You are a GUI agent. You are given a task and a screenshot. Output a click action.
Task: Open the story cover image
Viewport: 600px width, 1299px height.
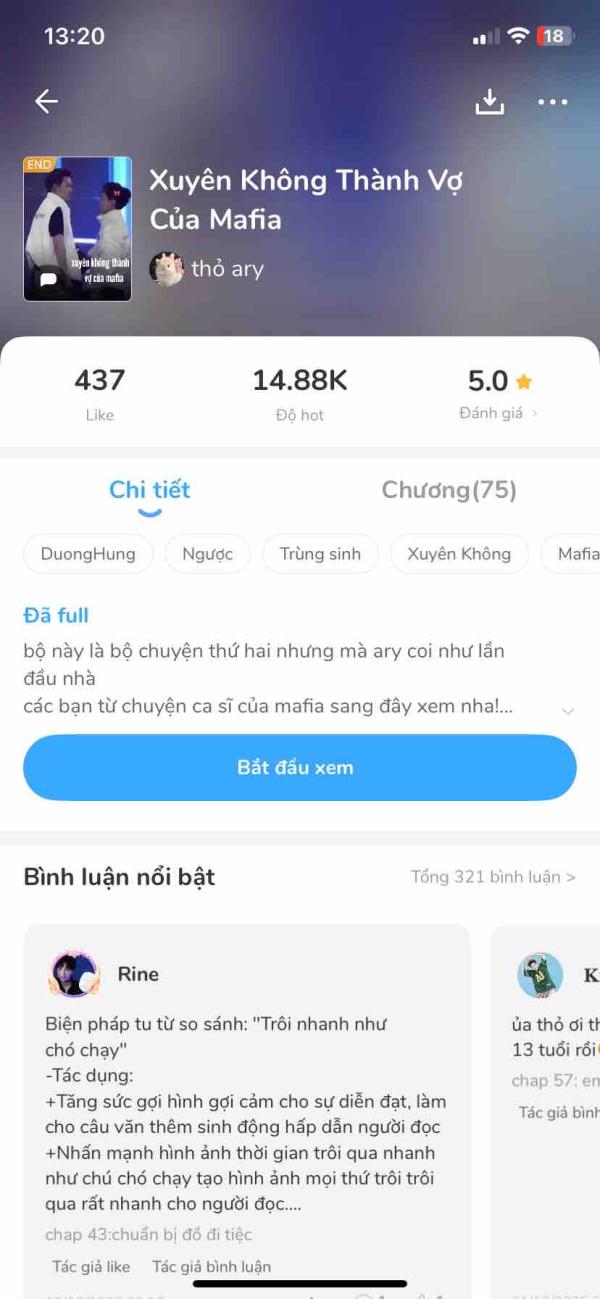click(x=78, y=229)
